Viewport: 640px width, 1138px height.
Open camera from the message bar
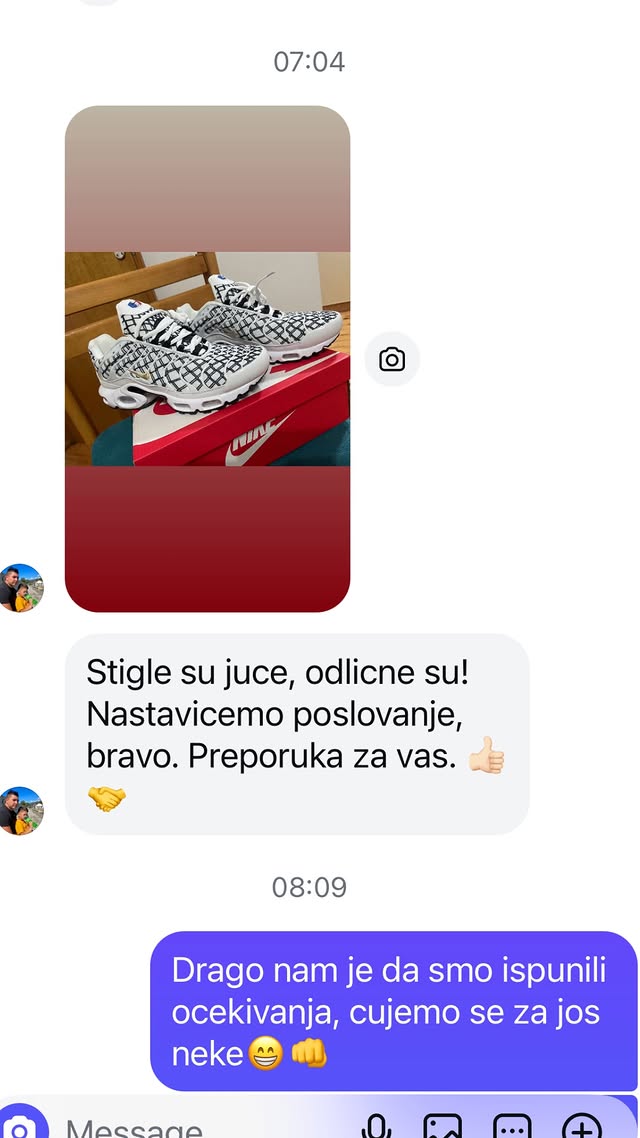point(22,1126)
